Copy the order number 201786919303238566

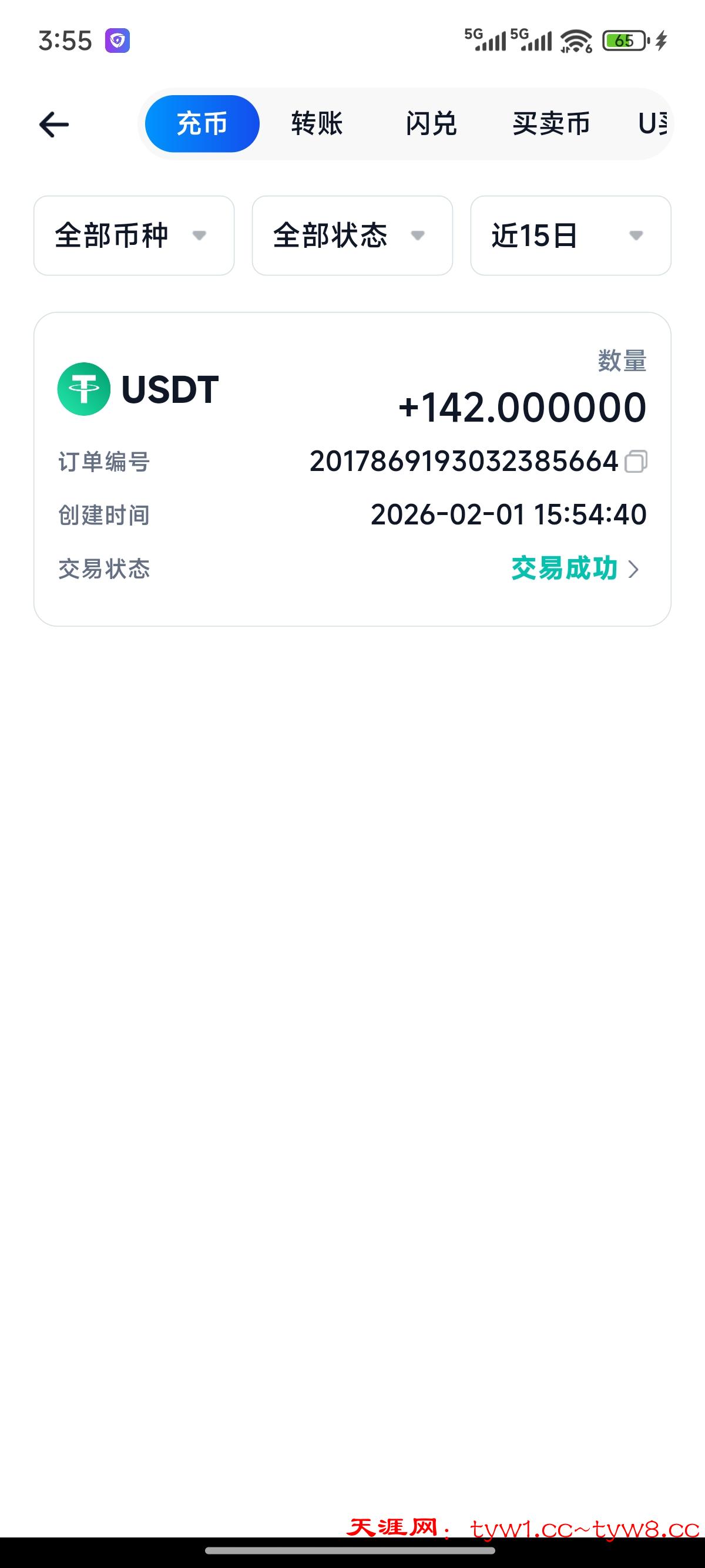(x=637, y=462)
